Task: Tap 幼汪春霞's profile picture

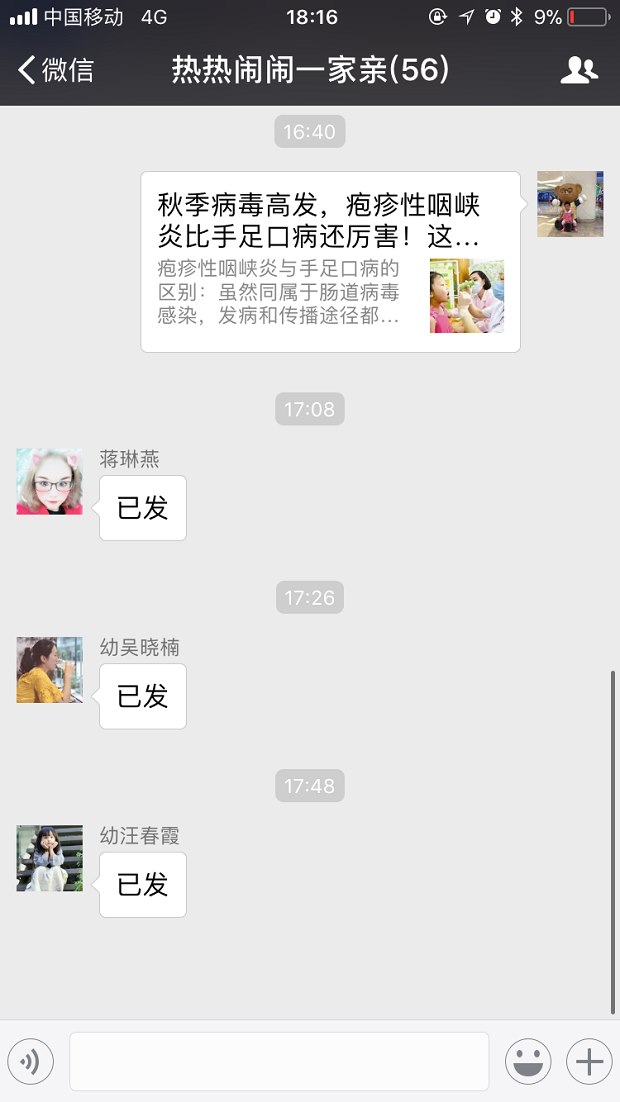Action: coord(49,858)
